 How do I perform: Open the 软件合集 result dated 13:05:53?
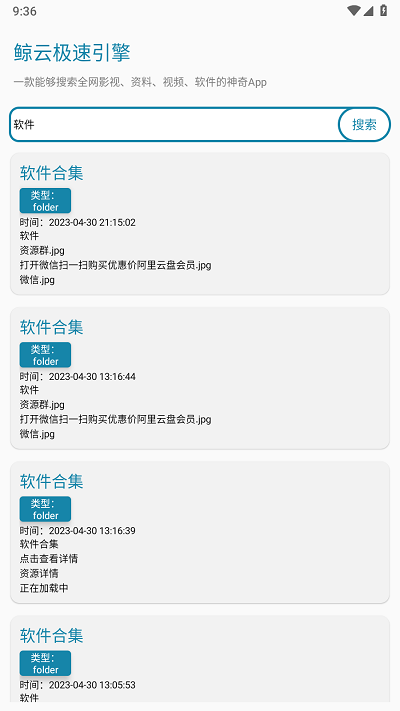coord(200,659)
